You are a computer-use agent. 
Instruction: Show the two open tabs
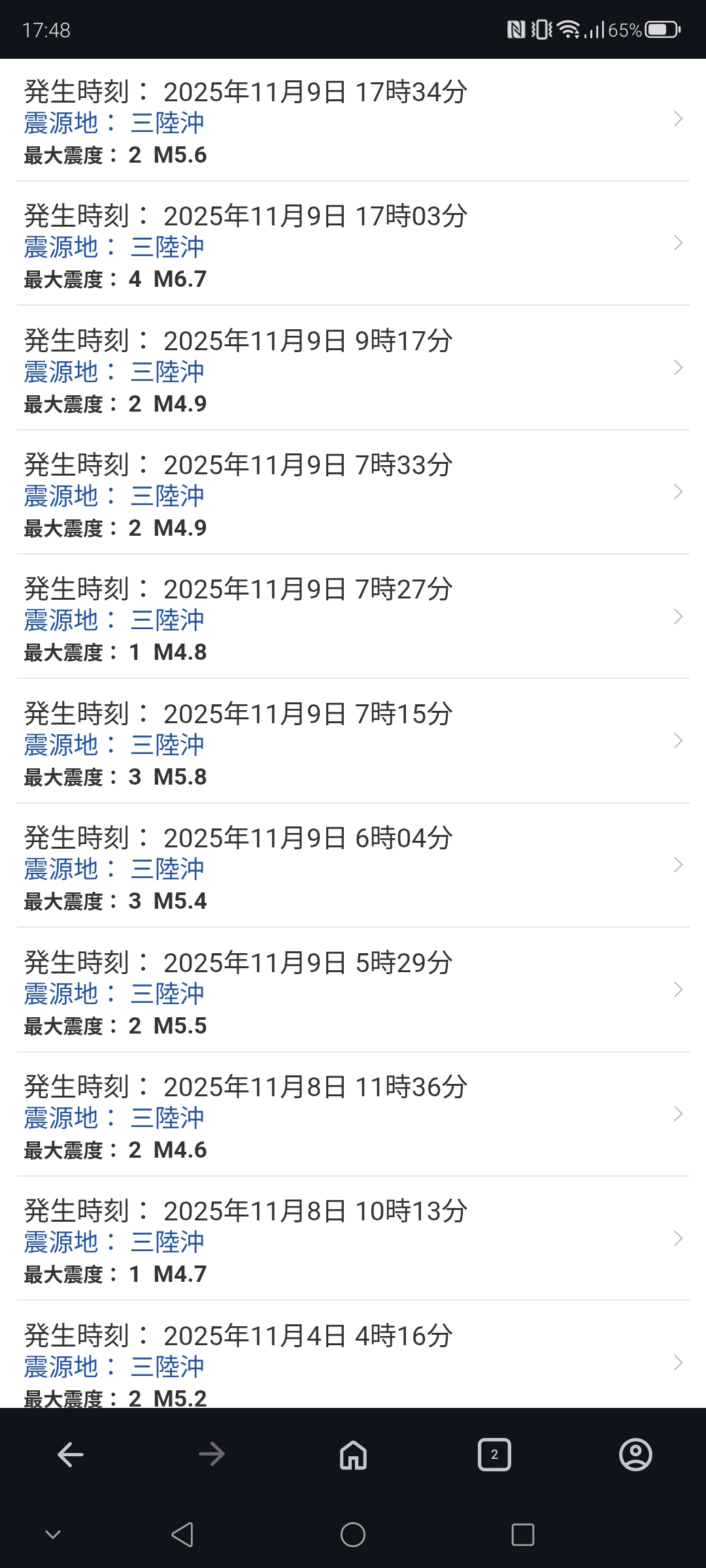point(494,1454)
